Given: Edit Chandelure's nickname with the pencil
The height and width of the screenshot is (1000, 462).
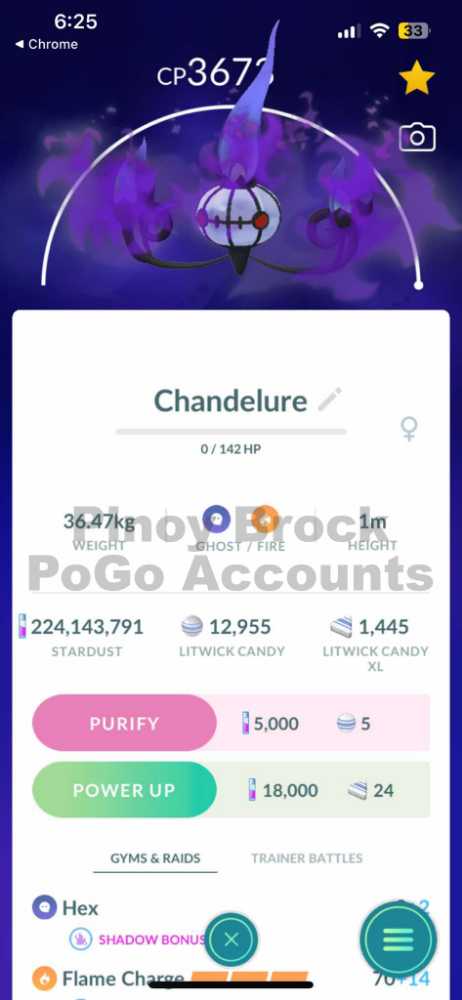Looking at the screenshot, I should pyautogui.click(x=330, y=400).
